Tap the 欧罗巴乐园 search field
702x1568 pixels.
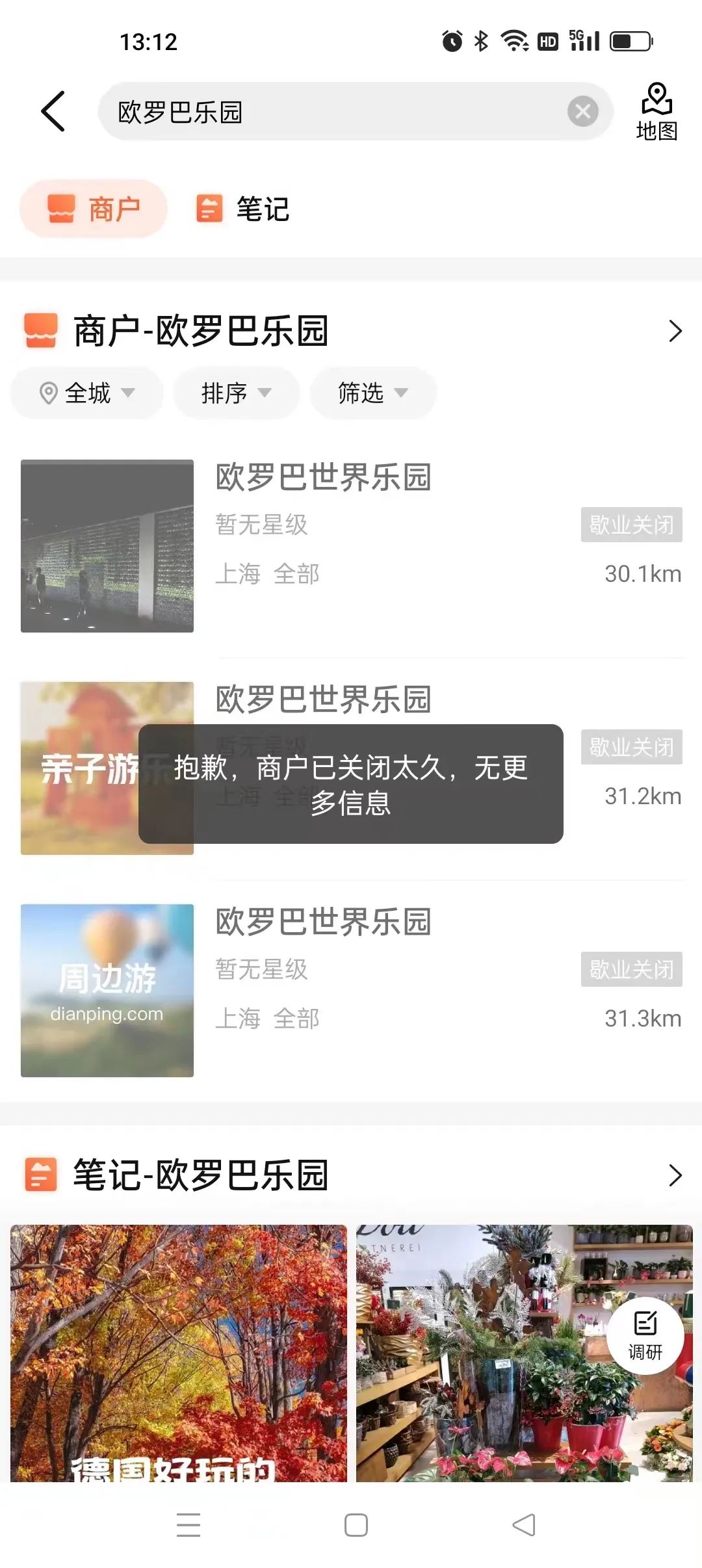point(325,112)
